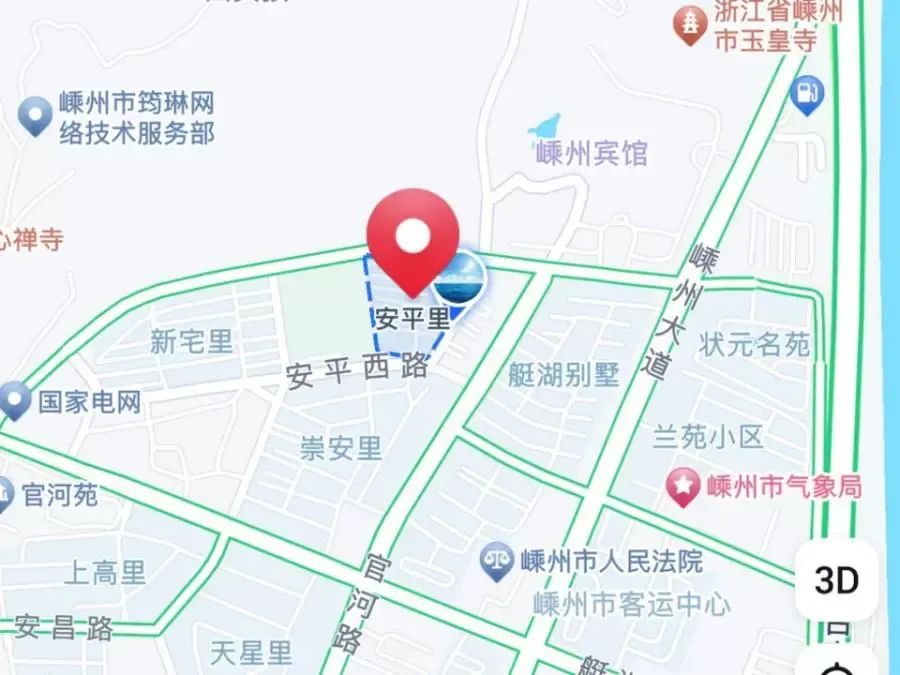Image resolution: width=900 pixels, height=675 pixels.
Task: Open the 嵊州宾馆 hotel marker
Action: [x=545, y=128]
